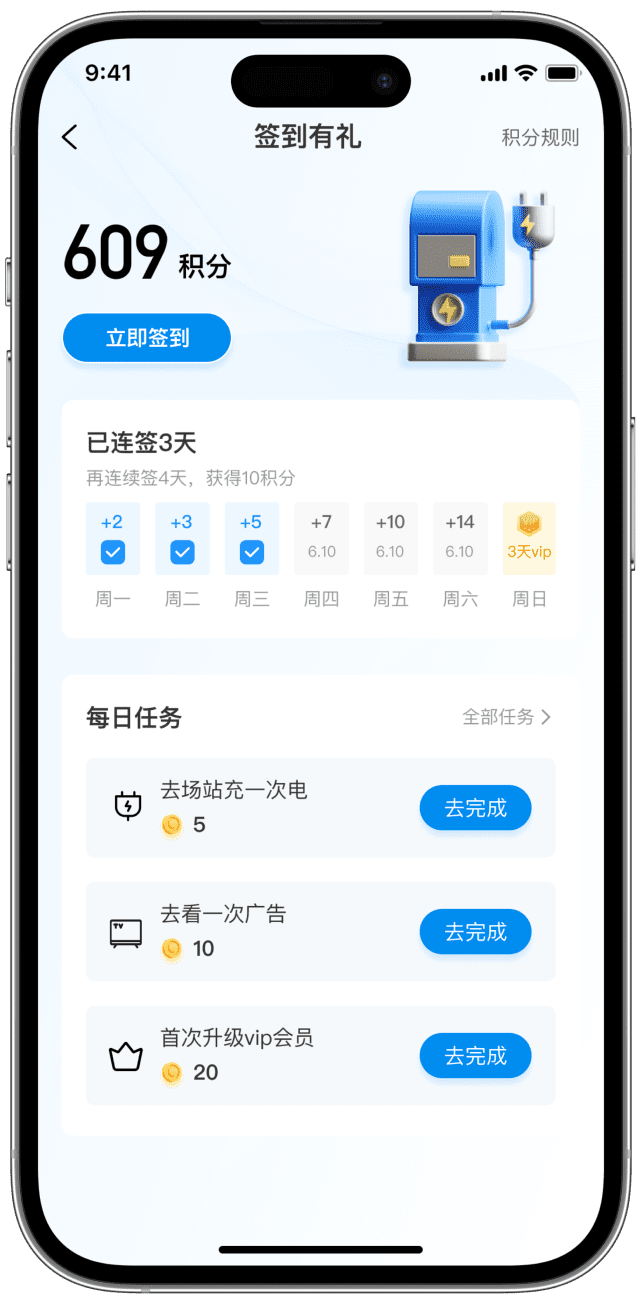Viewport: 642px width, 1304px height.
Task: Go back using the top-left arrow
Action: (70, 138)
